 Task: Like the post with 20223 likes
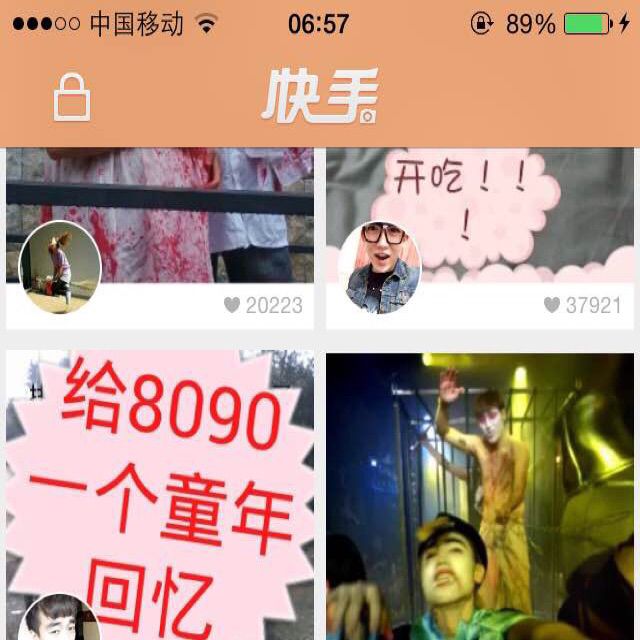pos(232,306)
